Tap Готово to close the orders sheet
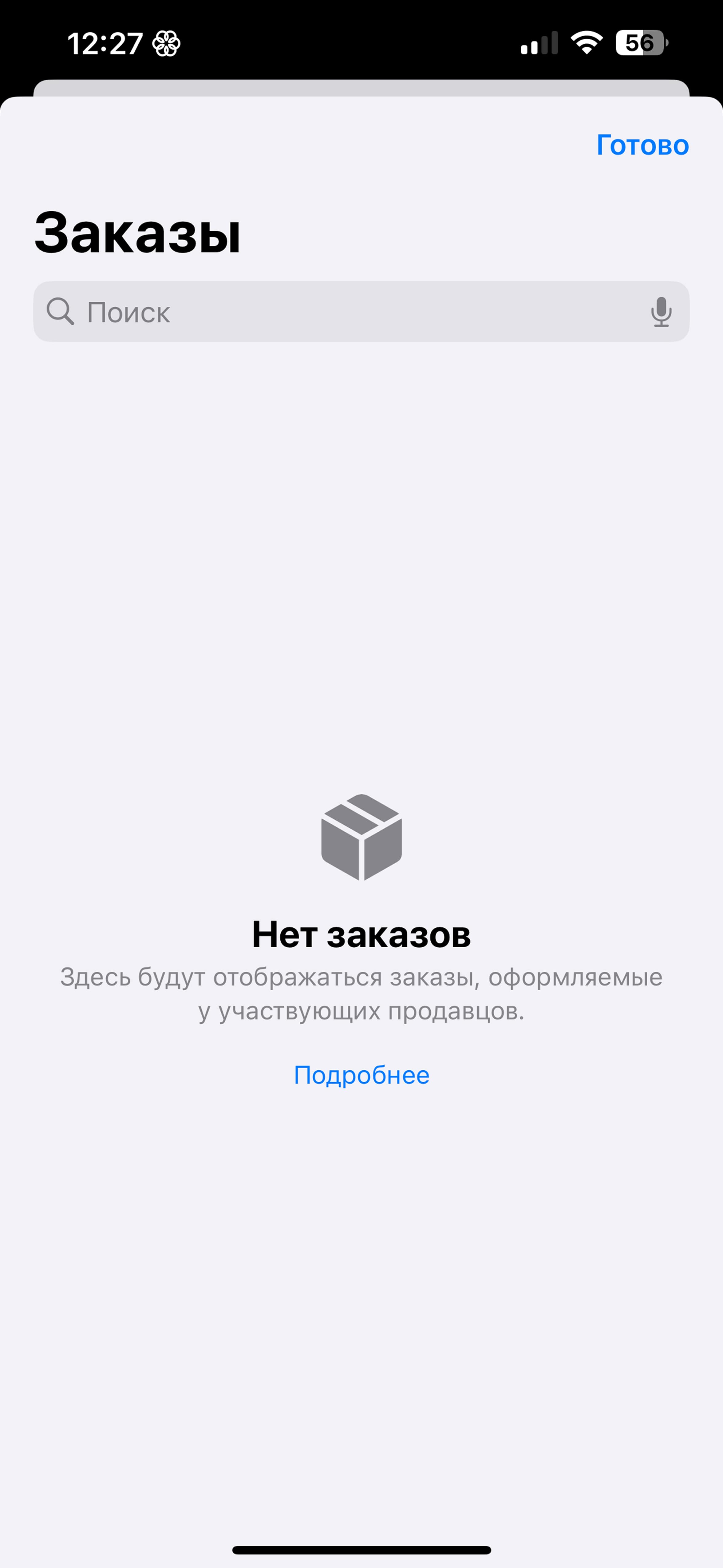Image resolution: width=723 pixels, height=1568 pixels. coord(642,145)
